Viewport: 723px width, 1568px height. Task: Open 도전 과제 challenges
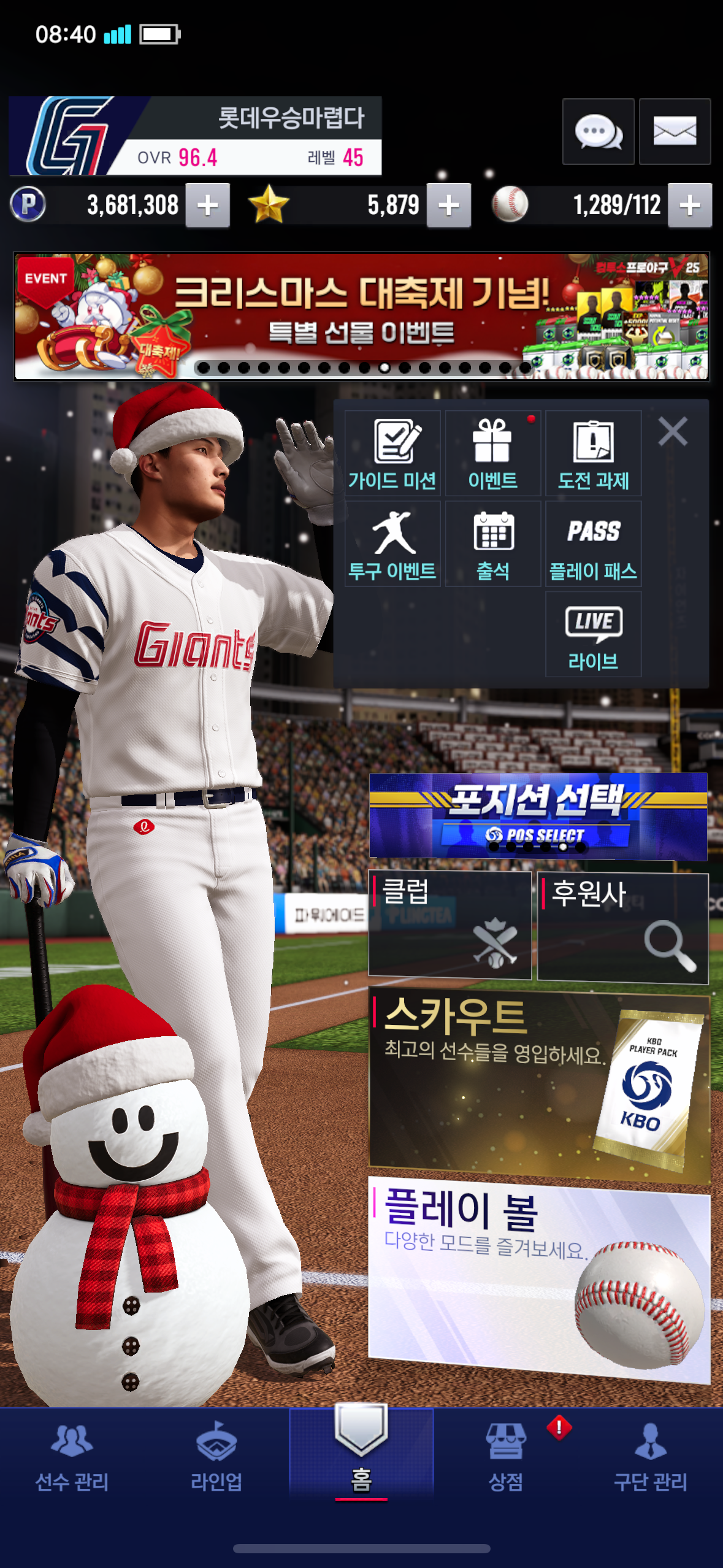(x=593, y=454)
